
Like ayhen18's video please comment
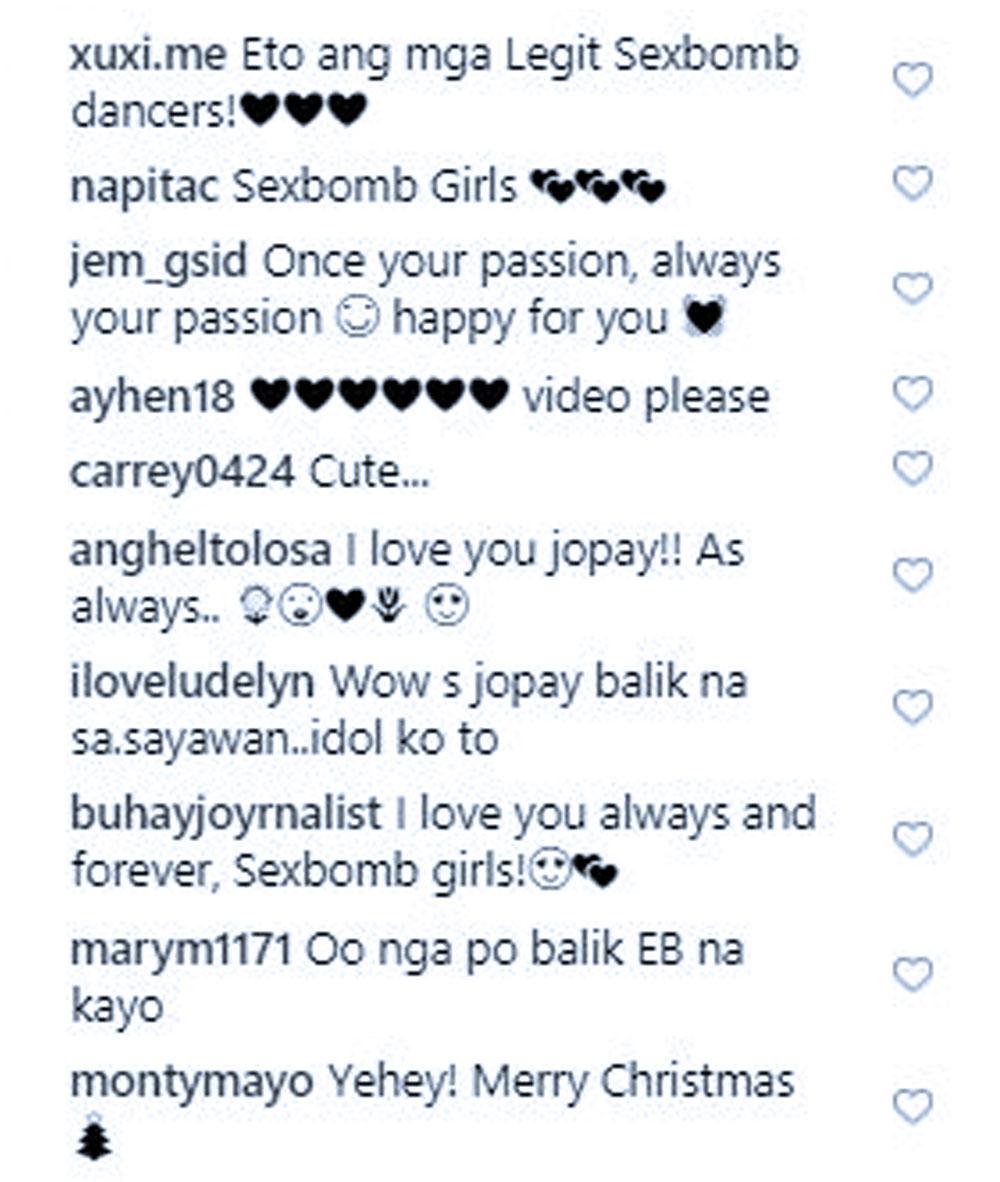[x=912, y=395]
